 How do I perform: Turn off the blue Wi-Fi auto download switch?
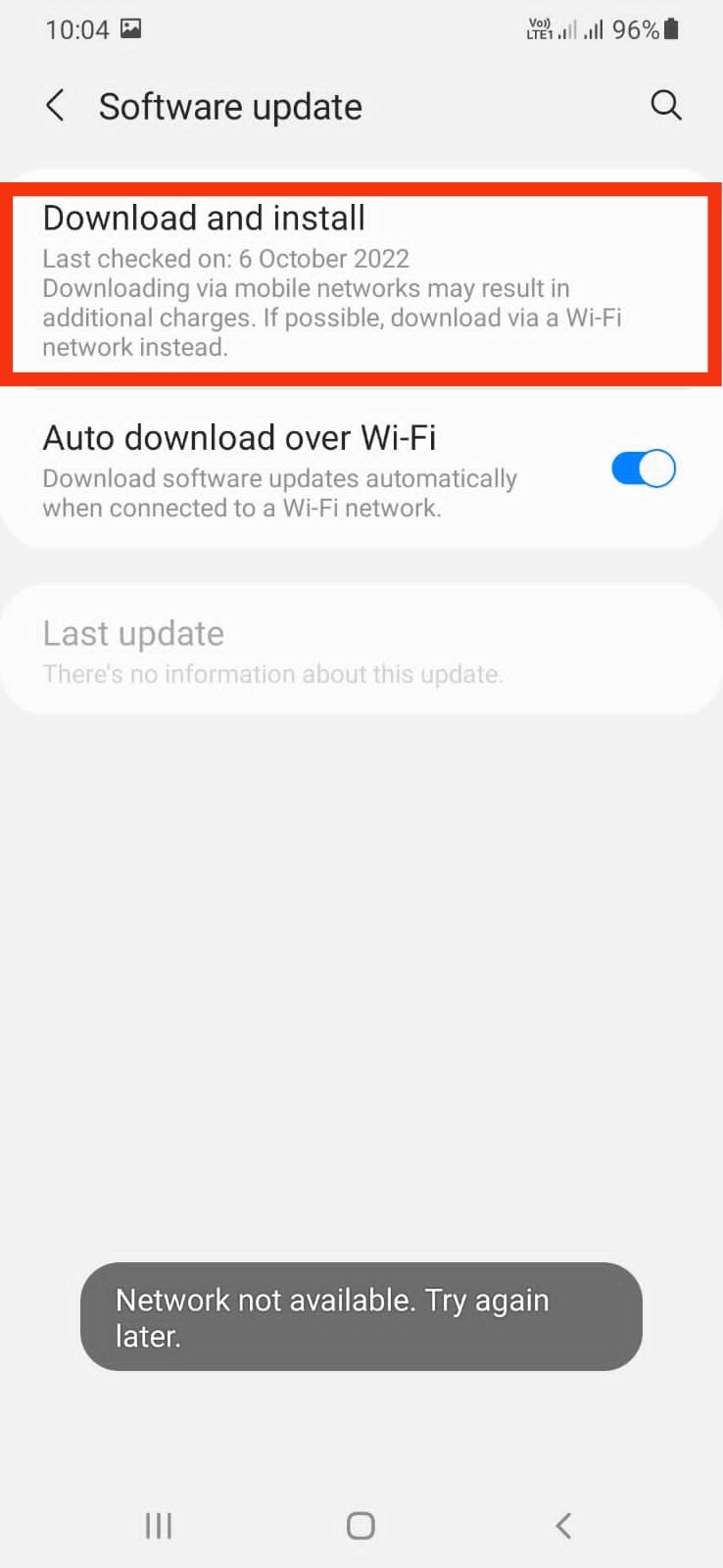[642, 468]
